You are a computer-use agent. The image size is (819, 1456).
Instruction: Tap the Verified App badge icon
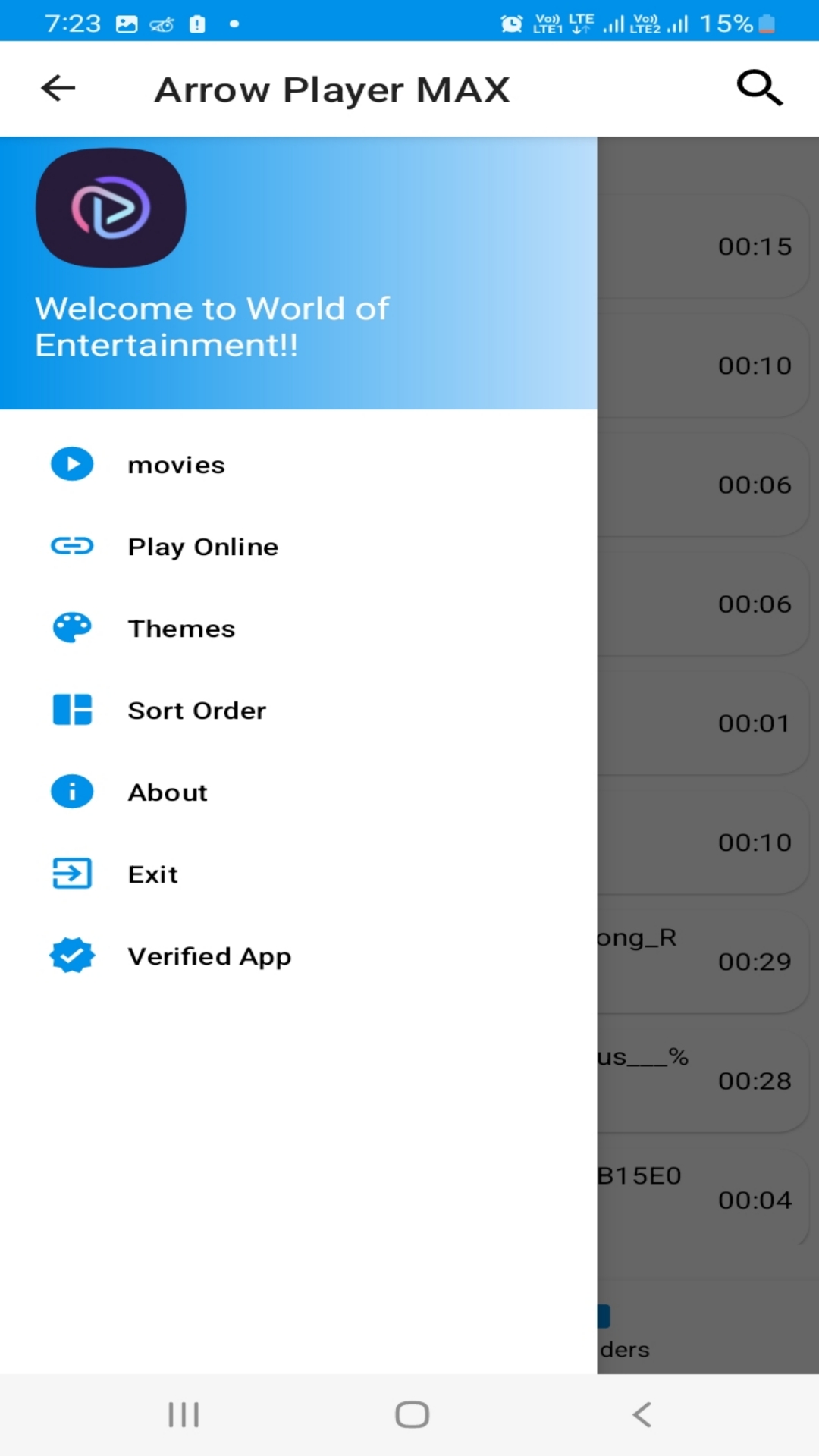[71, 955]
